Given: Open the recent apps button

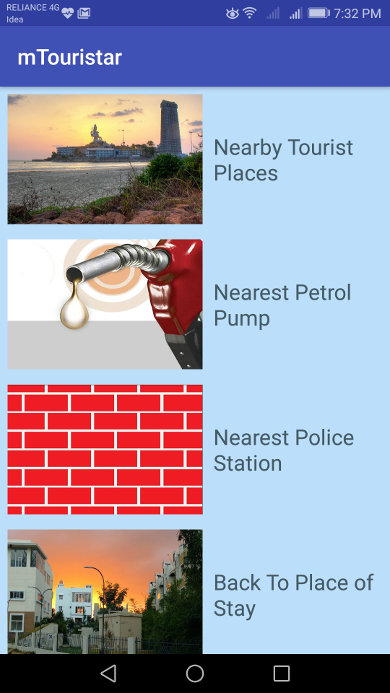Looking at the screenshot, I should [281, 674].
